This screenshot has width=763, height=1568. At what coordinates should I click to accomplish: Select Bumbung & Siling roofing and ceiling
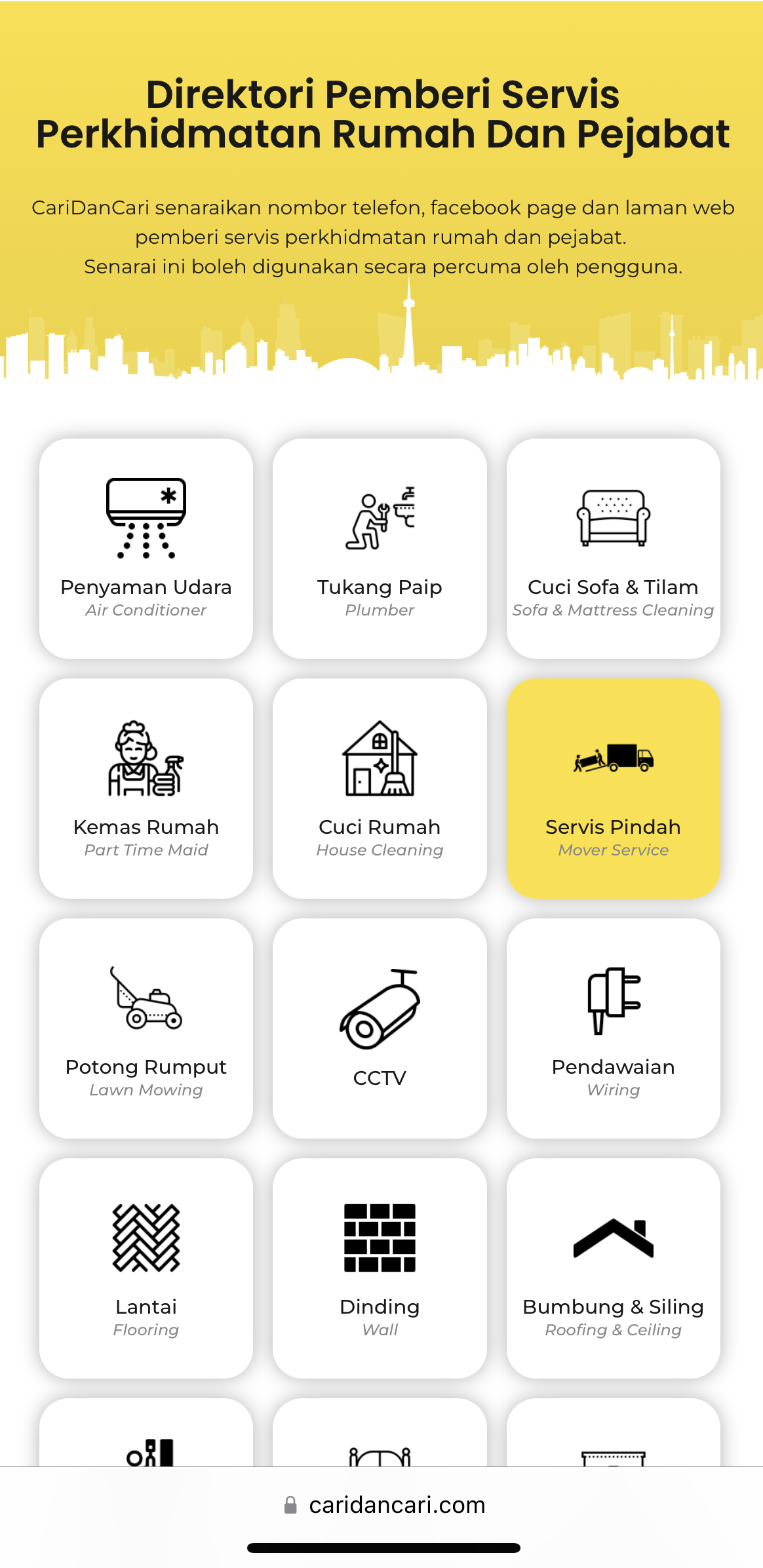(x=613, y=1268)
